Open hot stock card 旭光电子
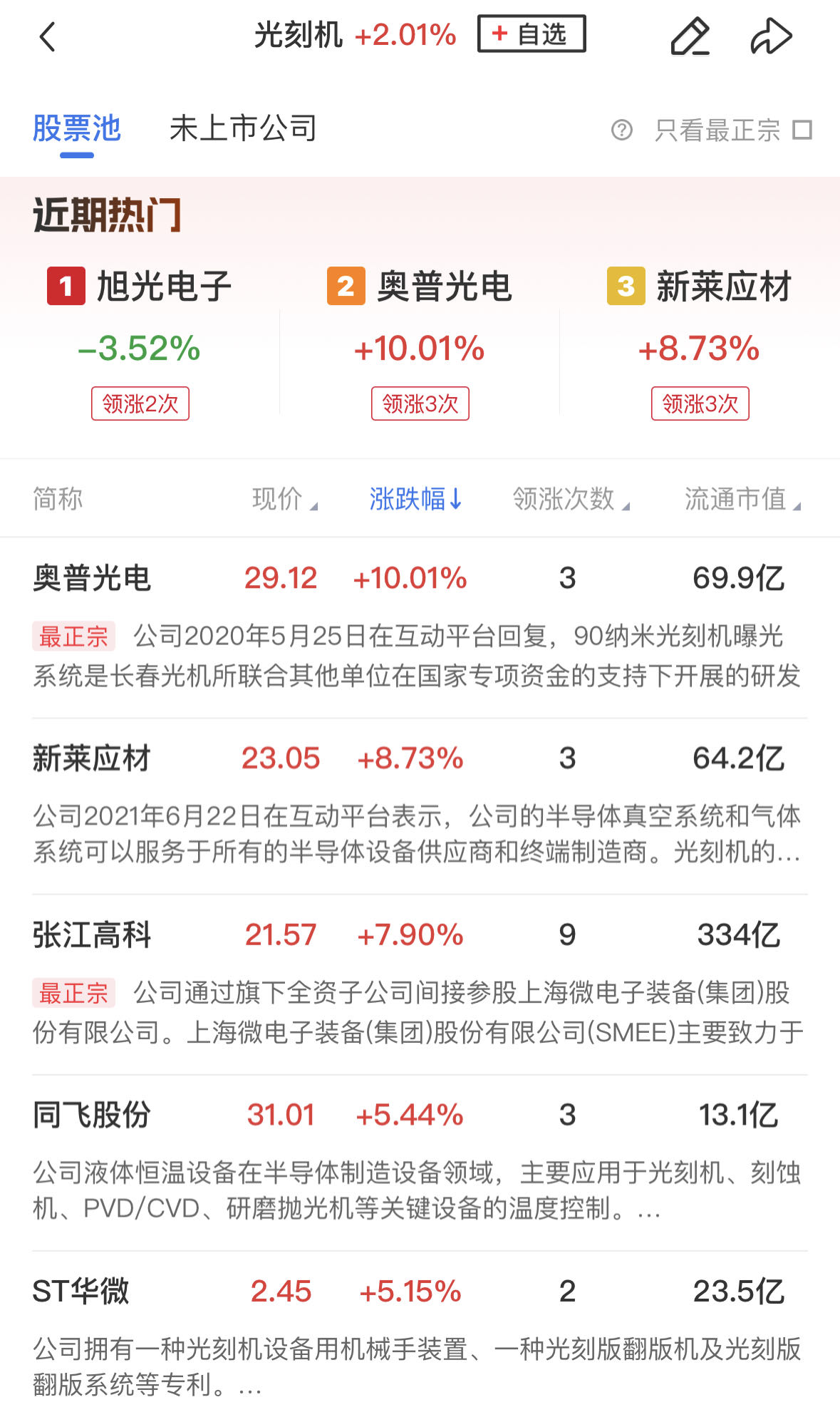 click(x=140, y=342)
